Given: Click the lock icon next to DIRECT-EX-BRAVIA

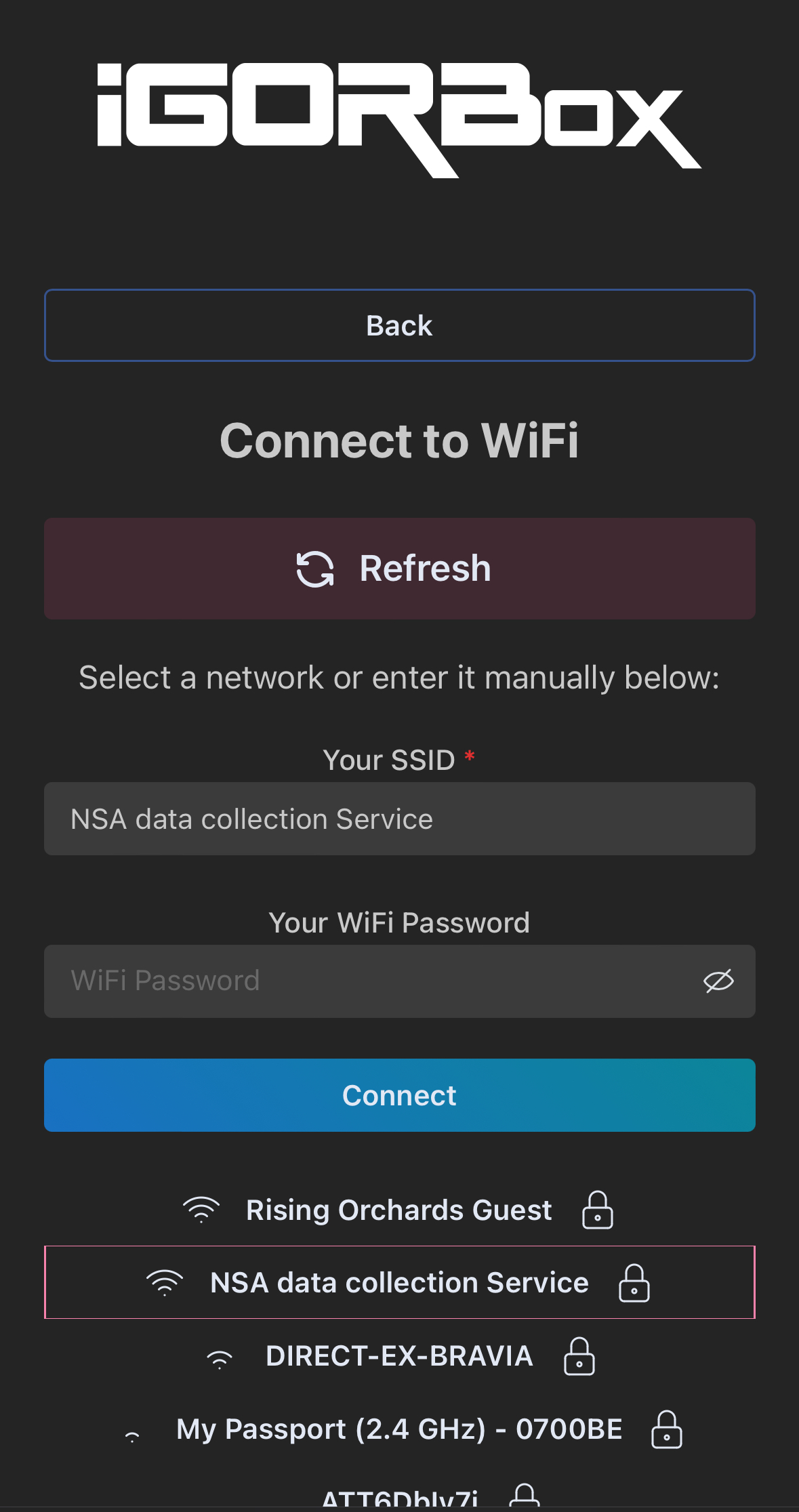Looking at the screenshot, I should point(579,1356).
